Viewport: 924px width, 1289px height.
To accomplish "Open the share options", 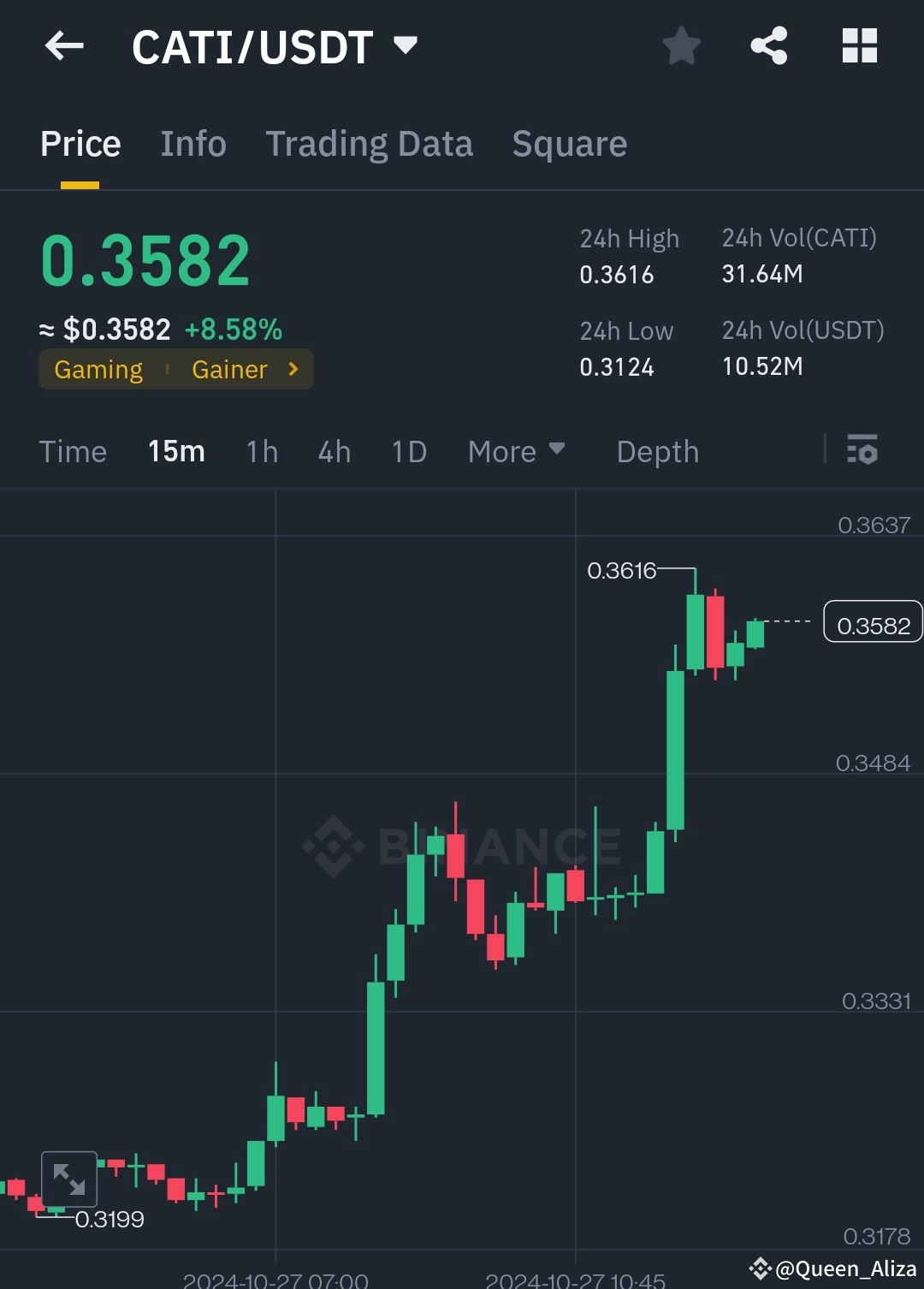I will (x=769, y=46).
